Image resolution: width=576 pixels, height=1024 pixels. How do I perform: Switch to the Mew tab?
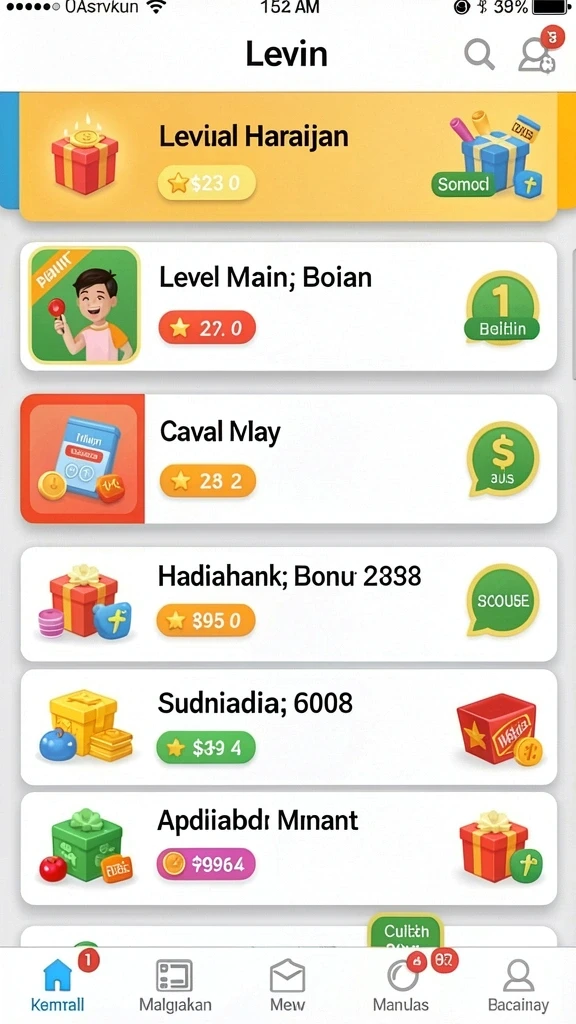point(287,985)
